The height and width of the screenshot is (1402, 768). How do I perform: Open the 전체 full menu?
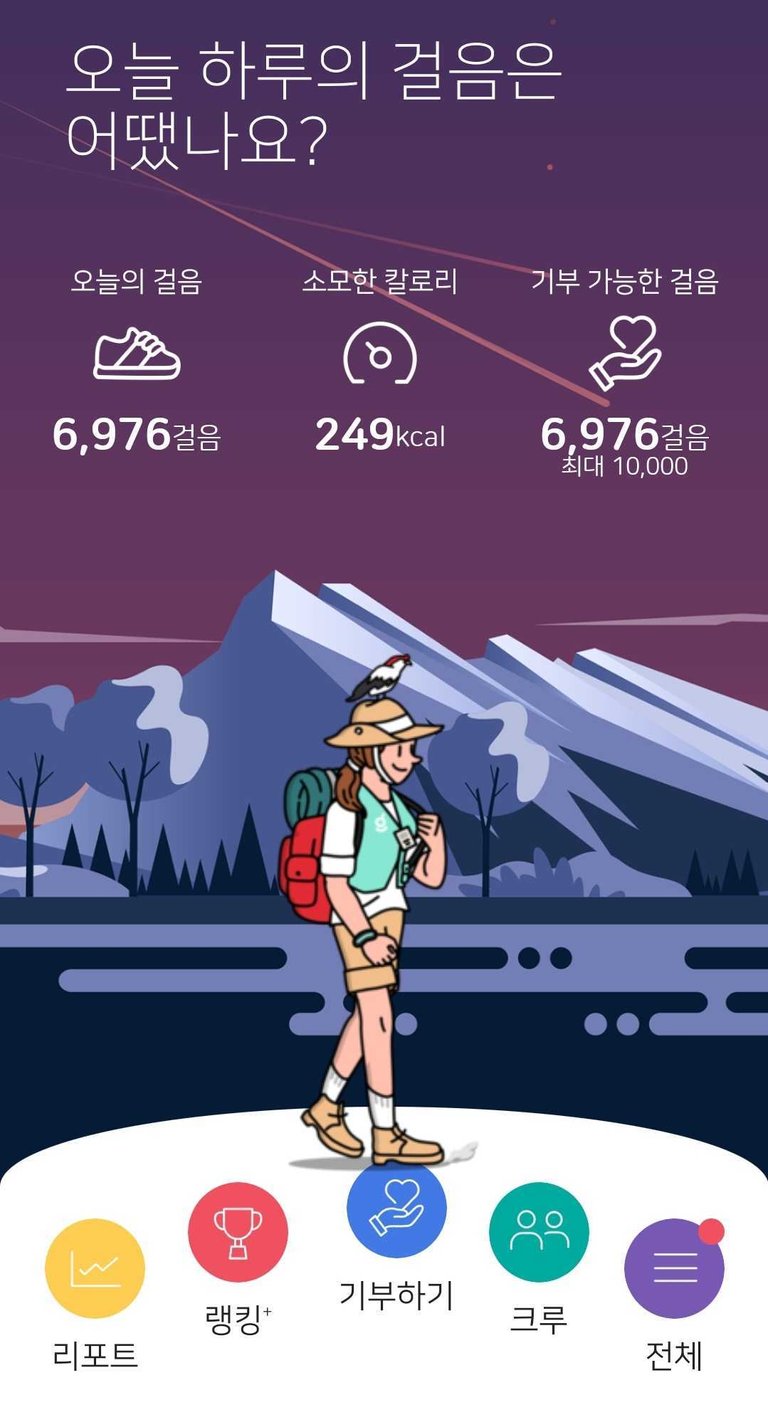(674, 1268)
